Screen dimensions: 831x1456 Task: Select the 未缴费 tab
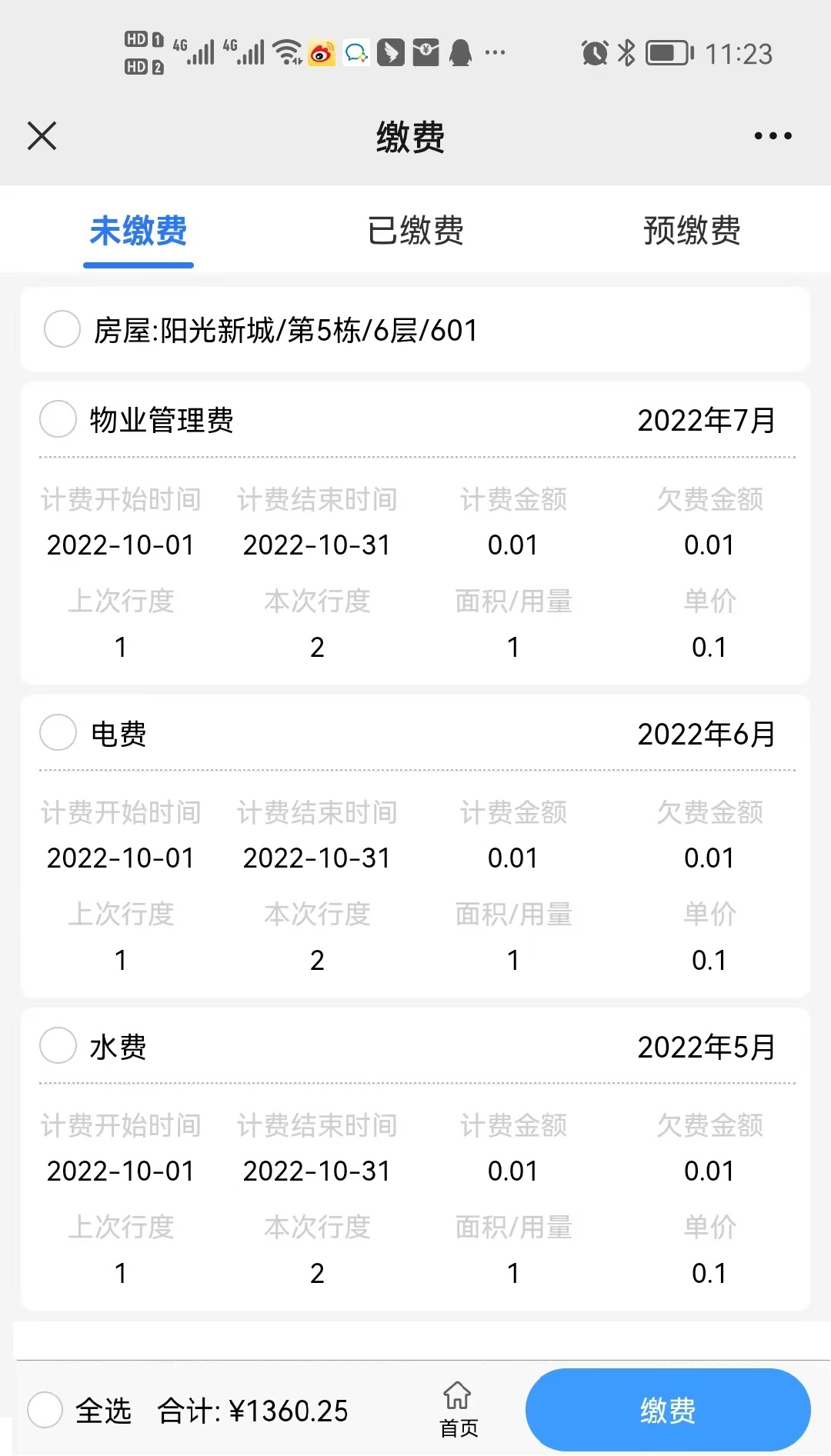coord(138,231)
